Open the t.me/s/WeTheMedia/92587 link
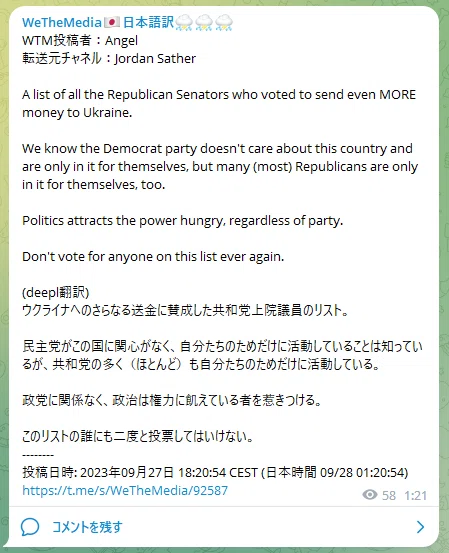449x553 pixels. coord(125,491)
